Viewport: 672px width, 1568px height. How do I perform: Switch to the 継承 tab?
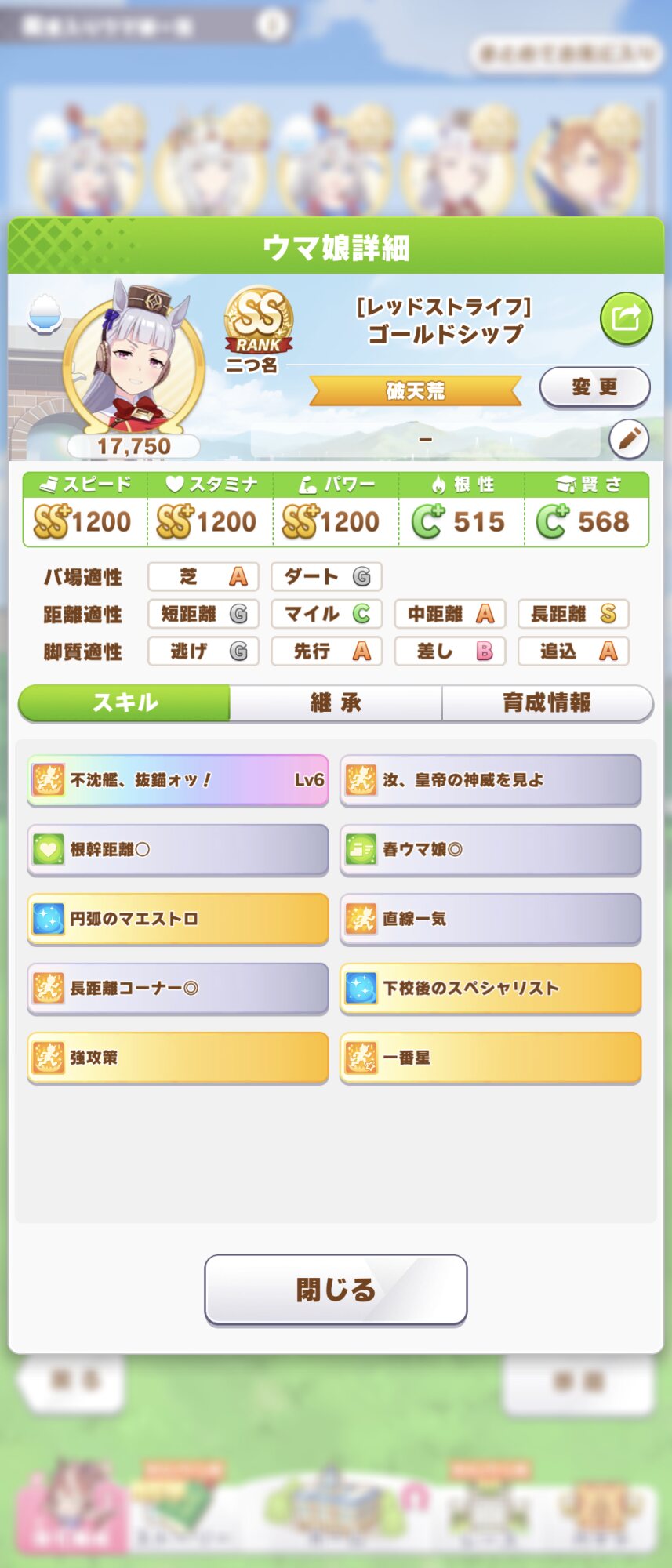pos(336,702)
